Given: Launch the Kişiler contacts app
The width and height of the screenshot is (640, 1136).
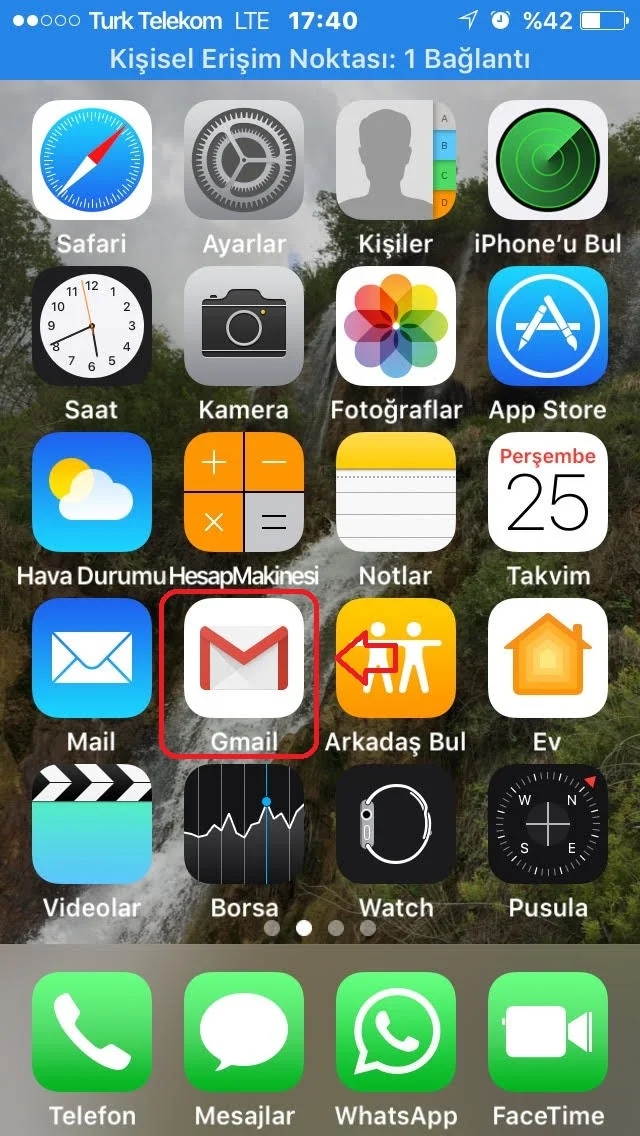Looking at the screenshot, I should (x=396, y=160).
